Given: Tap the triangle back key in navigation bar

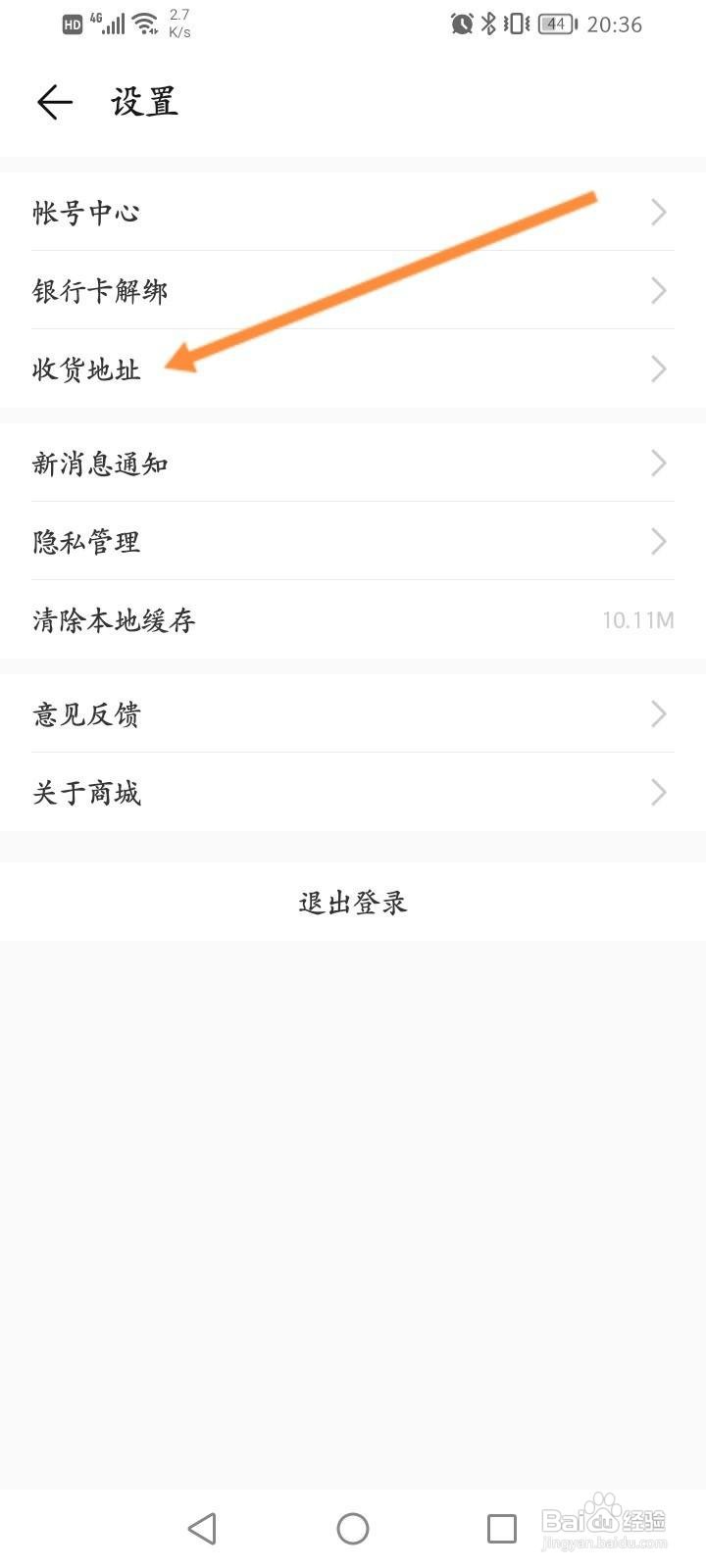Looking at the screenshot, I should 202,1527.
